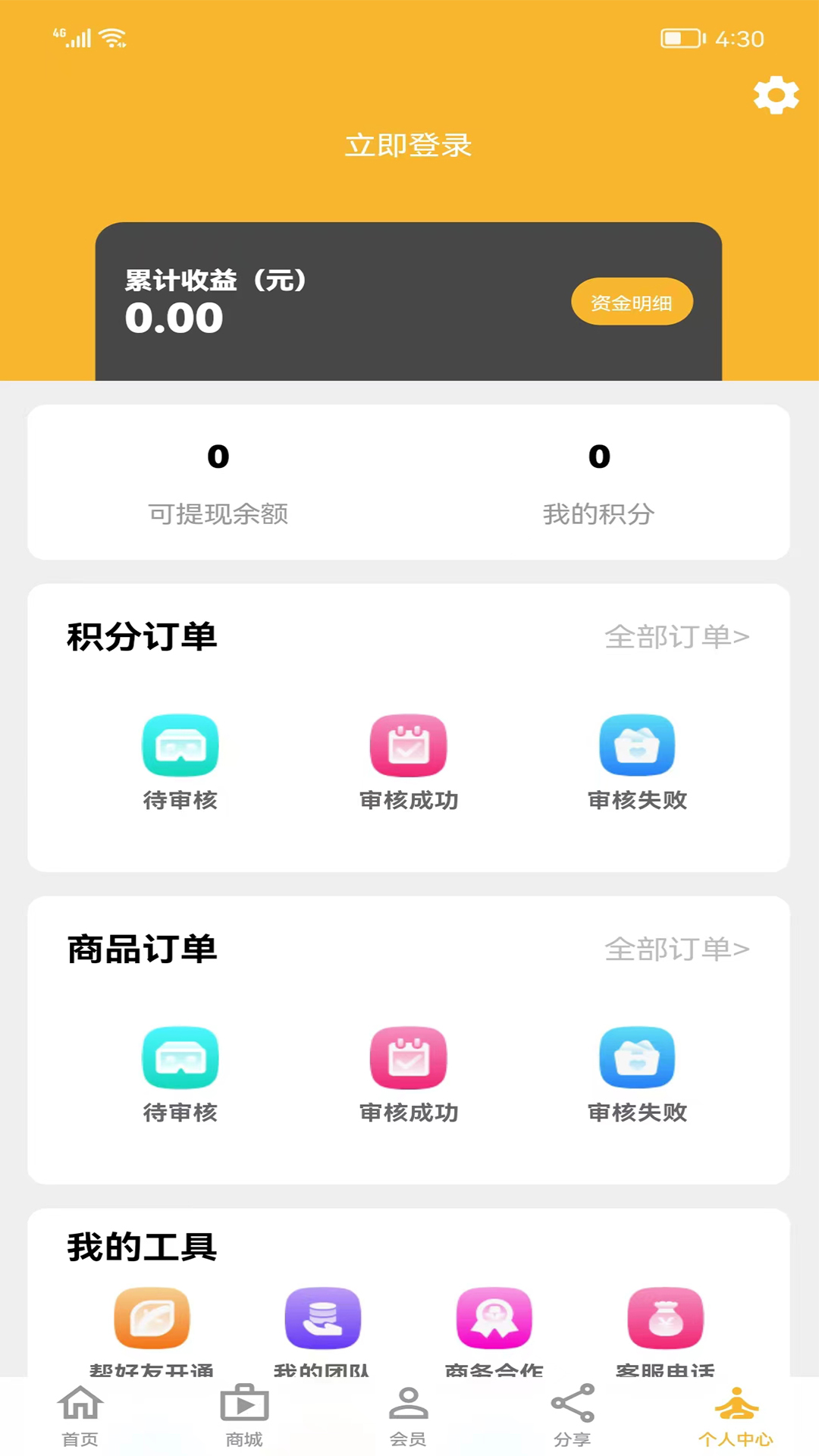This screenshot has width=819, height=1456.
Task: Click the 待审核 icon under 商品订单
Action: coord(180,1058)
